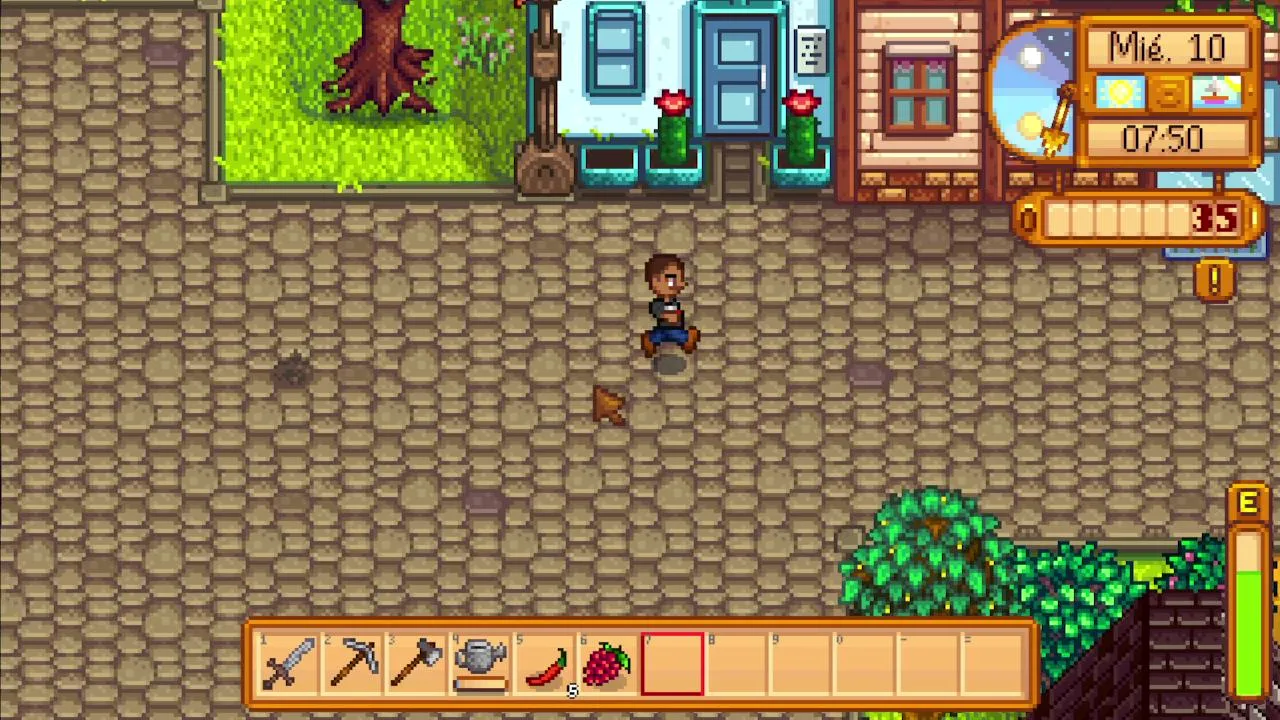The width and height of the screenshot is (1280, 720).
Task: Select the pickaxe in the toolbar
Action: [352, 665]
